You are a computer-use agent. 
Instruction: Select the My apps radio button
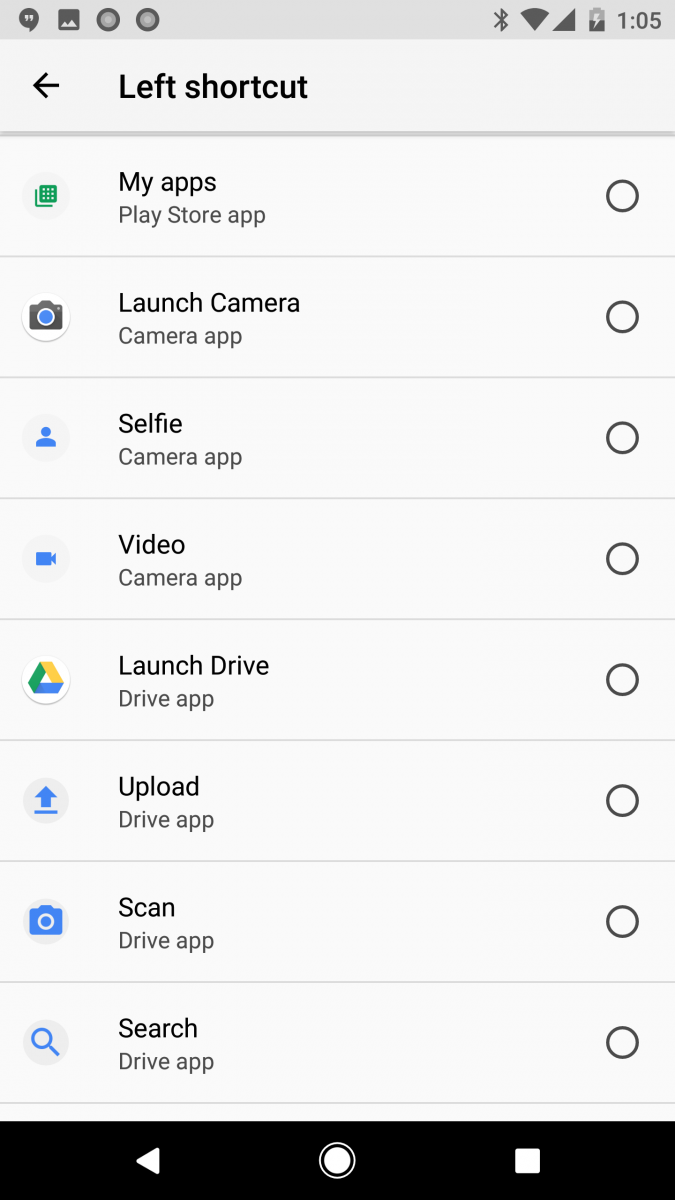tap(622, 196)
